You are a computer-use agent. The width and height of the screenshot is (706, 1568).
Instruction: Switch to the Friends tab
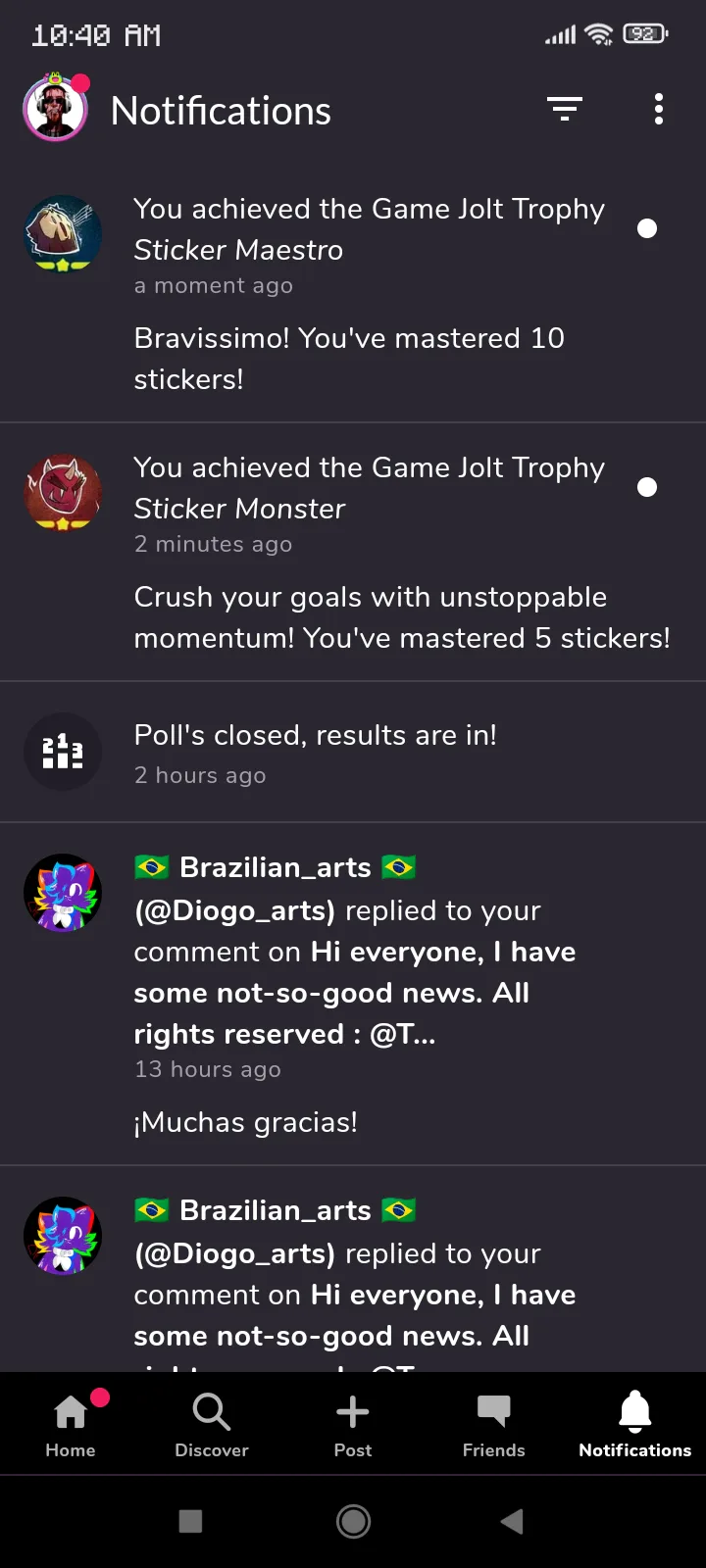click(494, 1425)
